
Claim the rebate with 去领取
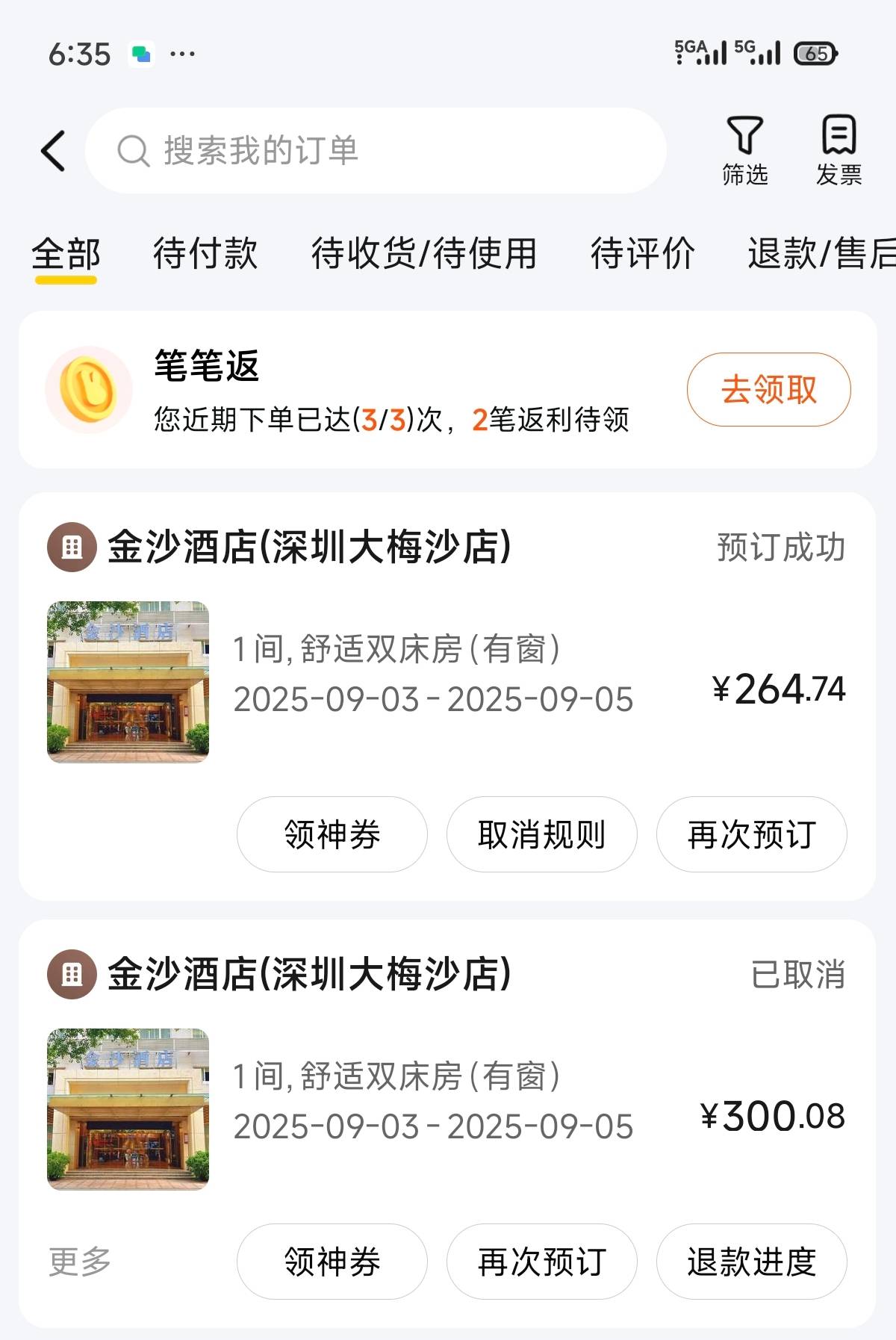(768, 390)
